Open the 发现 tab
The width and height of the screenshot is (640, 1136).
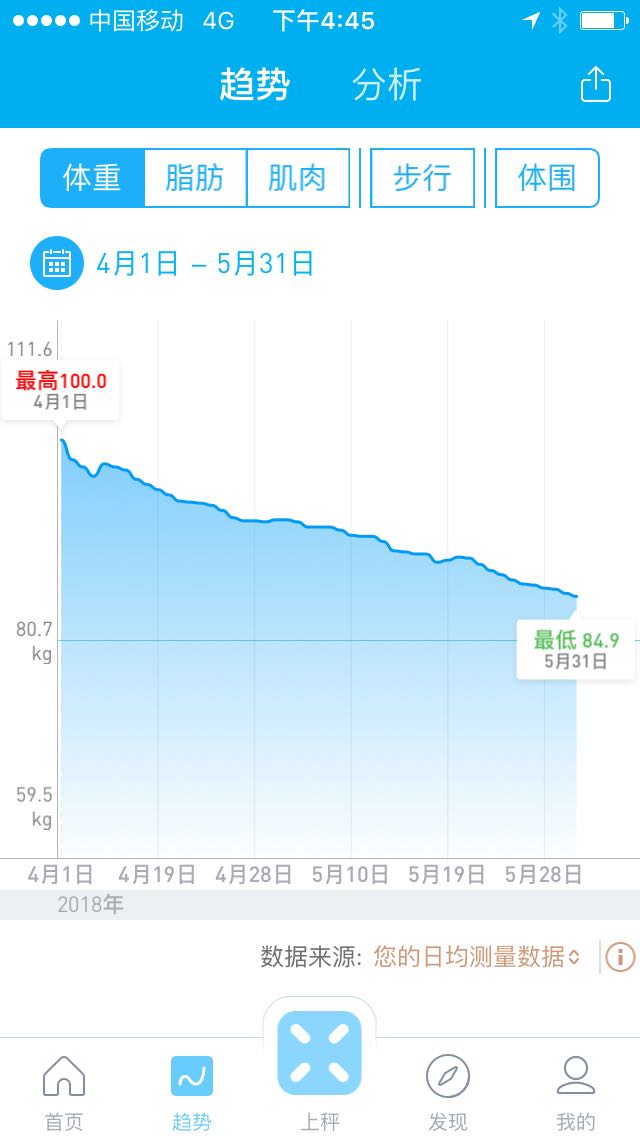point(447,1093)
